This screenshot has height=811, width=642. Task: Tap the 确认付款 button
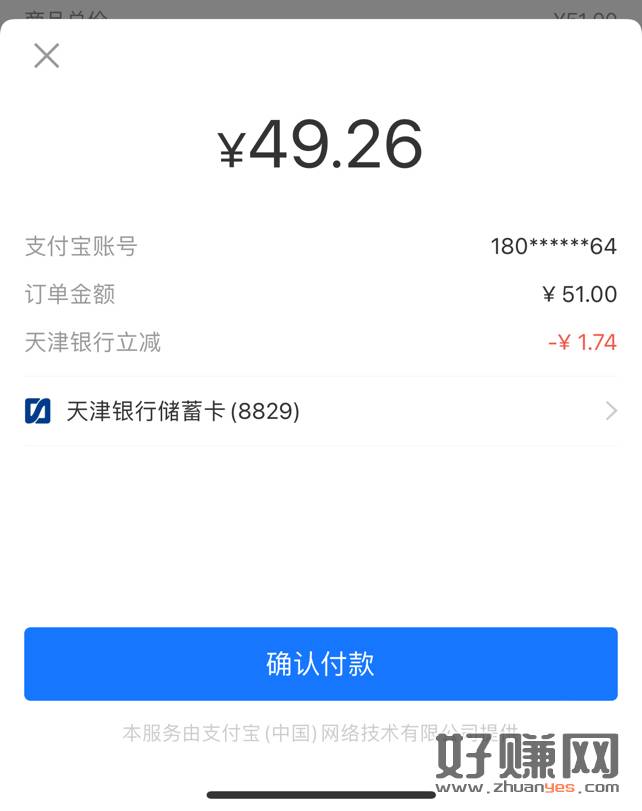pyautogui.click(x=320, y=664)
